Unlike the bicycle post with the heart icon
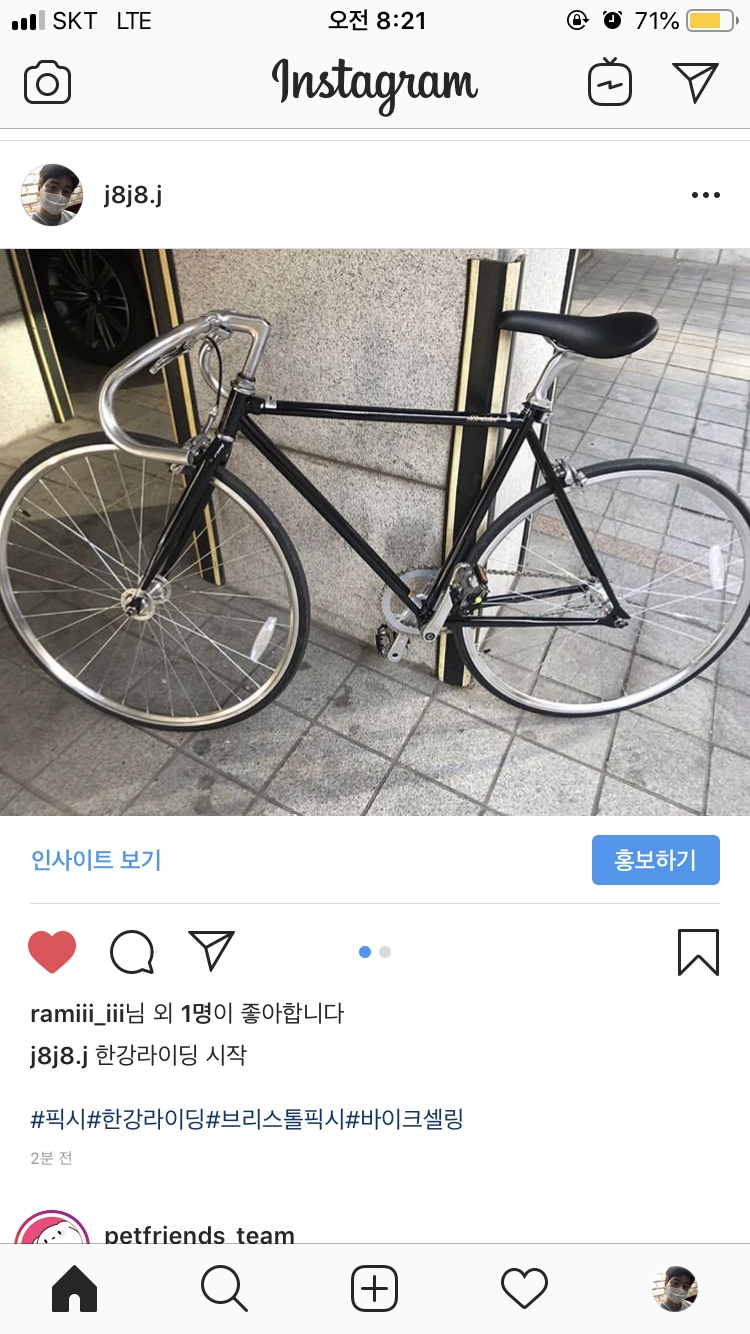Screen dimensions: 750x1334 [x=52, y=952]
